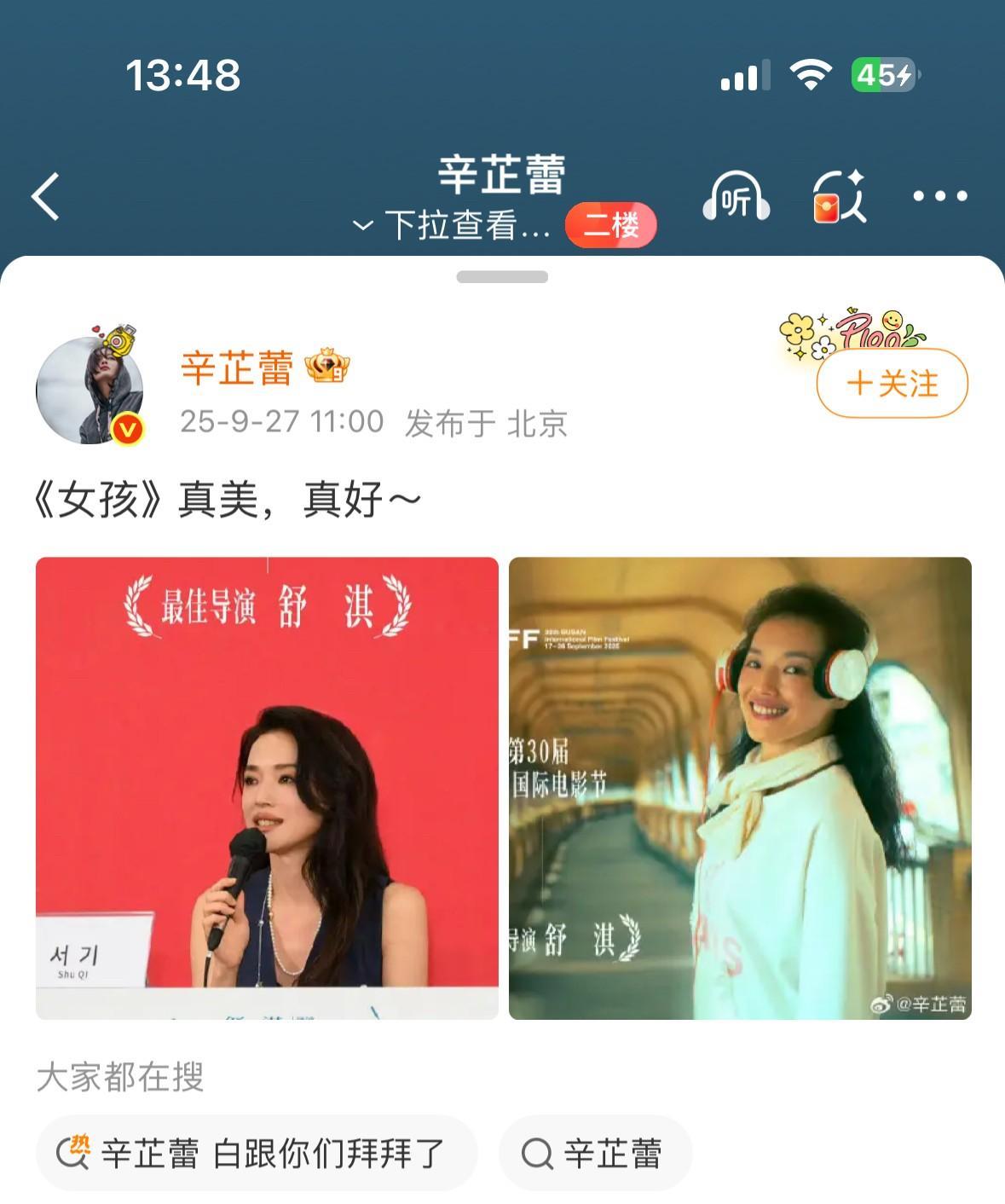Follow 辛芷蕾 with the 关注 button
This screenshot has height=1204, width=1005.
pos(892,383)
